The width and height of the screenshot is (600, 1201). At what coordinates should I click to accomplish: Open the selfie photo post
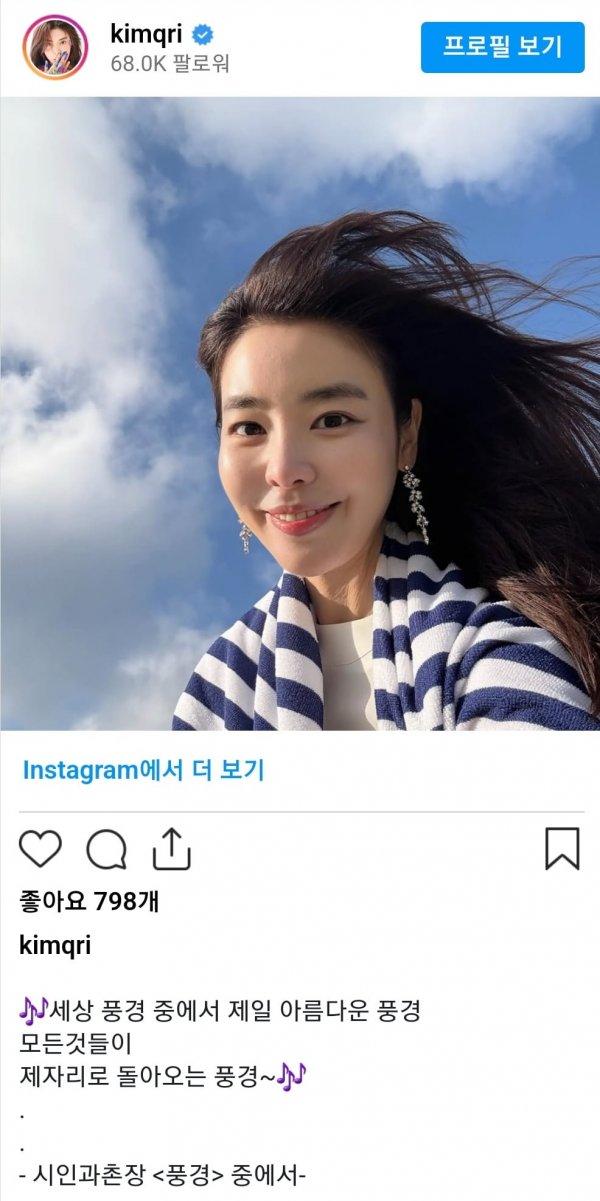[x=300, y=413]
